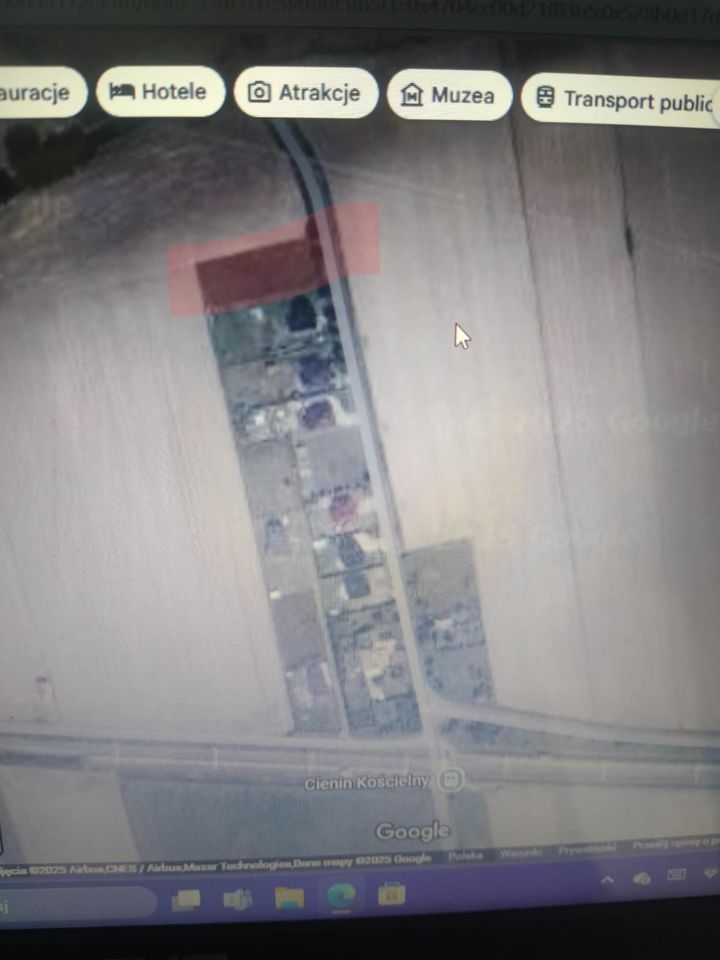Select the Atrakcje chip
Viewport: 720px width, 960px height.
click(306, 93)
